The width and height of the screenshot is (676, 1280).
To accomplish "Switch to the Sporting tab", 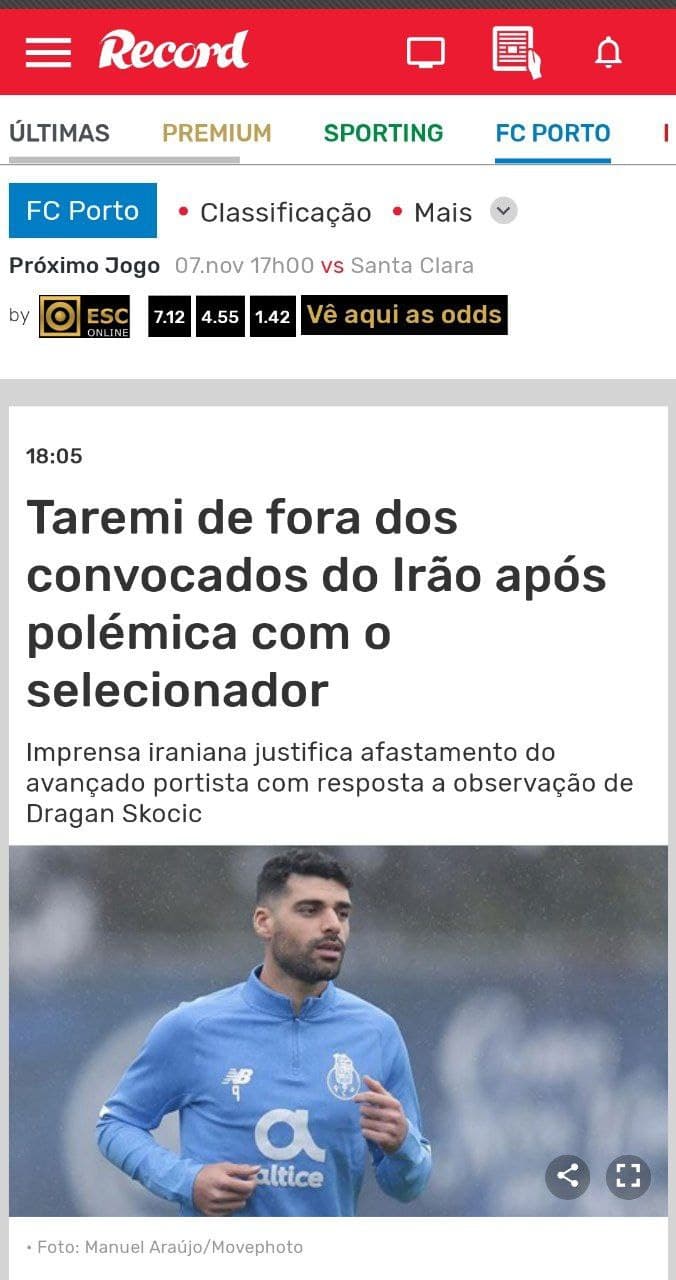I will [x=383, y=133].
